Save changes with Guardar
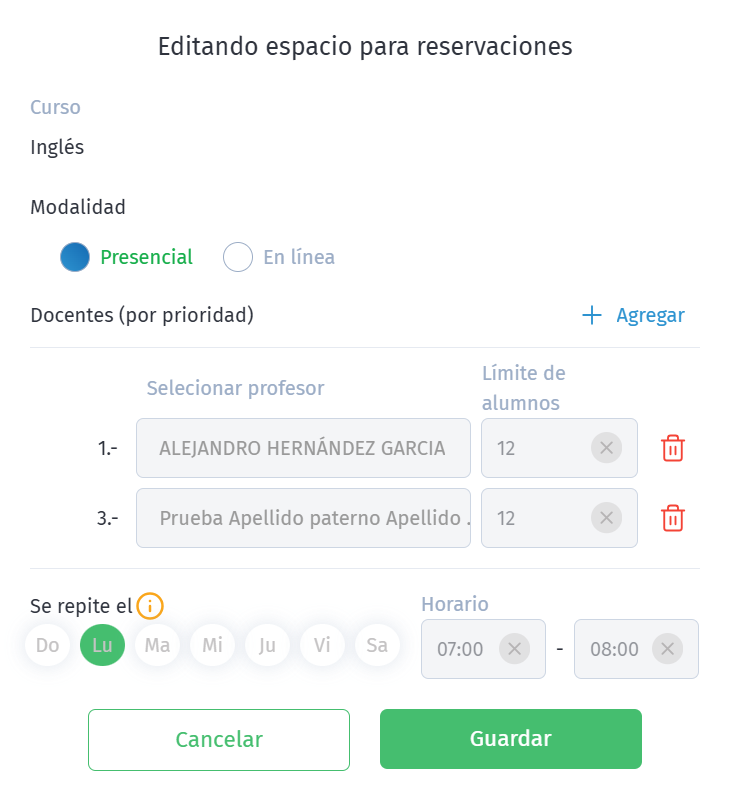The height and width of the screenshot is (800, 729). 510,739
